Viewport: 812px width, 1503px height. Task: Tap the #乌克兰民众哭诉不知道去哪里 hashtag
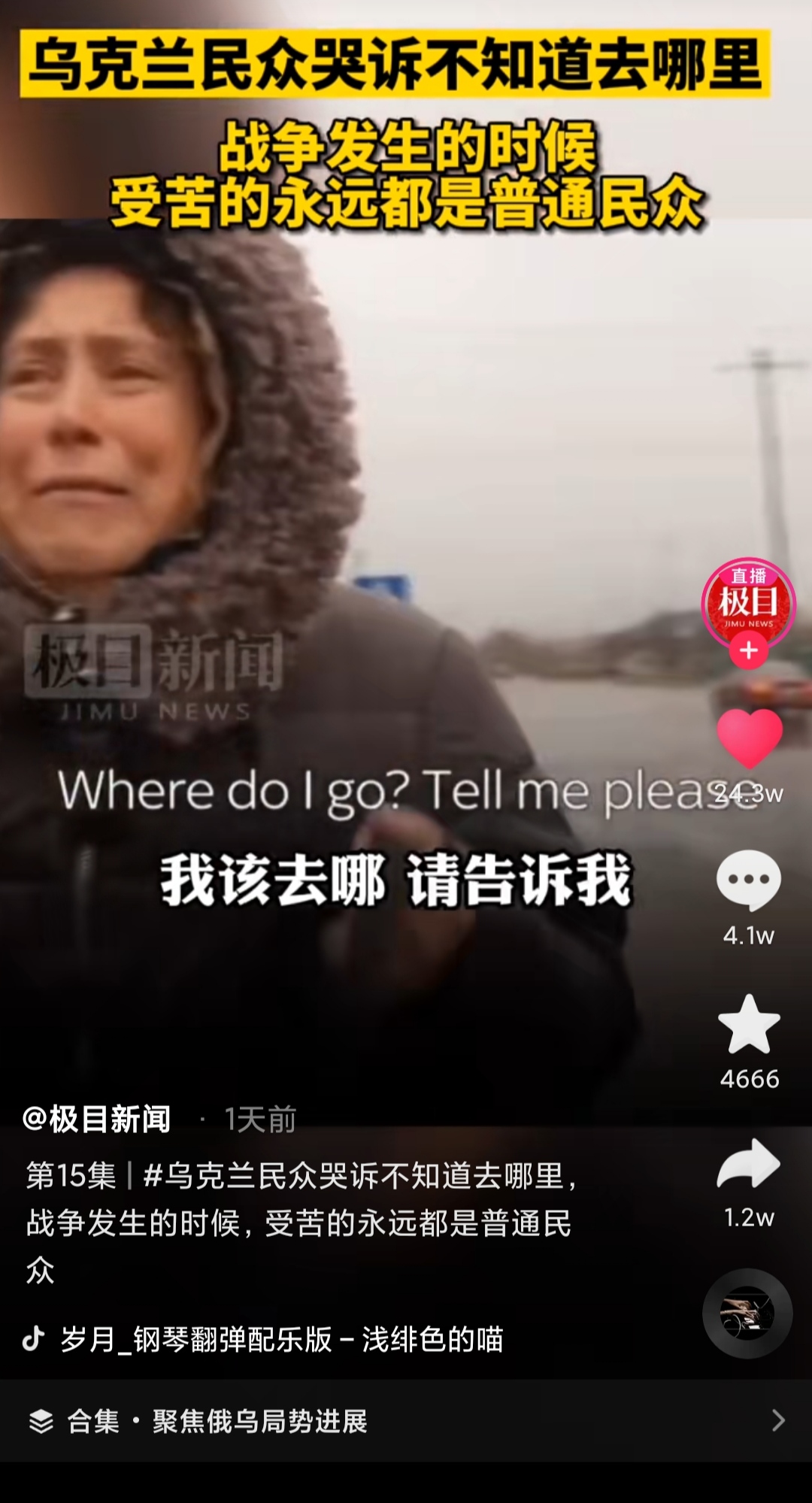353,1175
